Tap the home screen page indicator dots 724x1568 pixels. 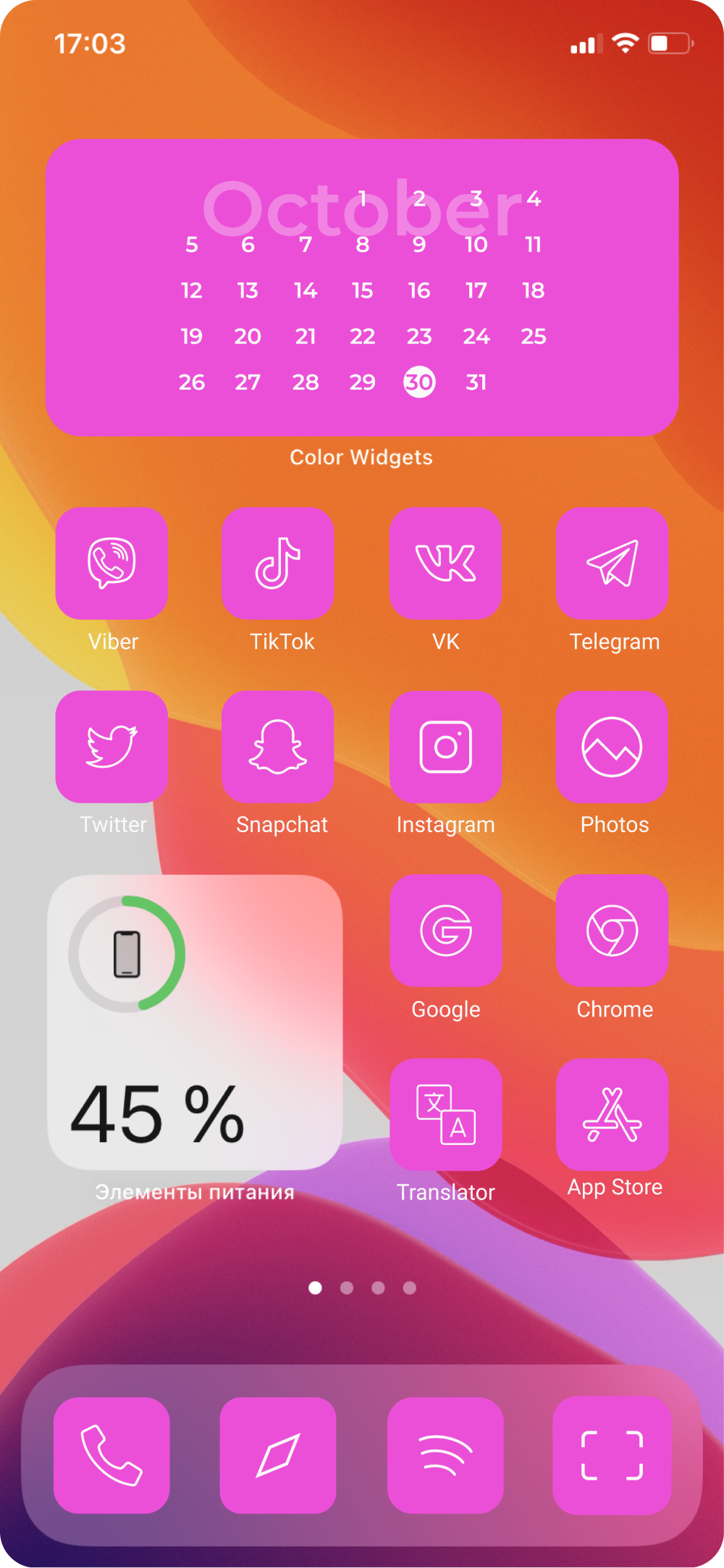tap(362, 1288)
